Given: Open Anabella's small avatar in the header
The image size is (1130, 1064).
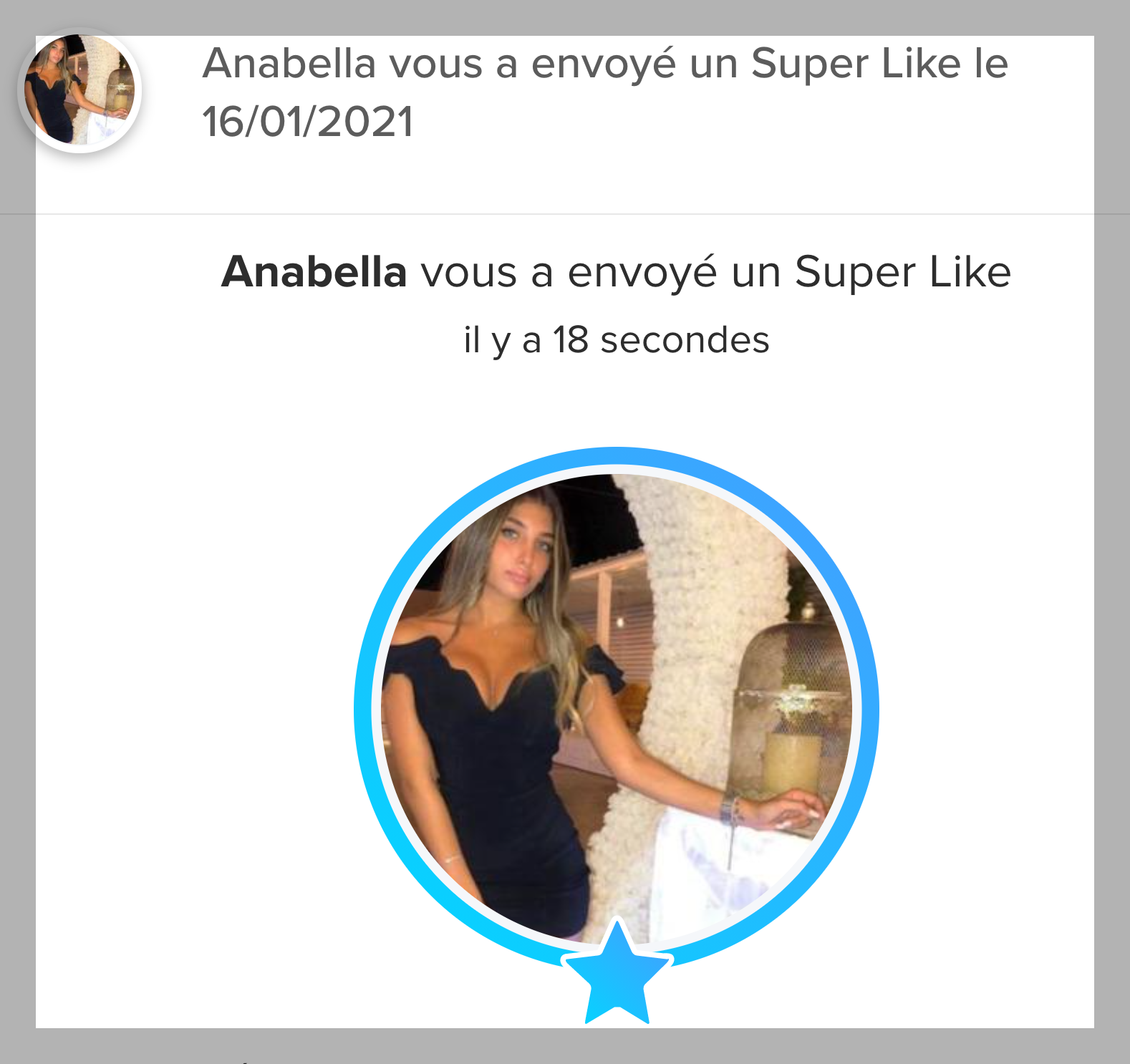Looking at the screenshot, I should pos(79,90).
